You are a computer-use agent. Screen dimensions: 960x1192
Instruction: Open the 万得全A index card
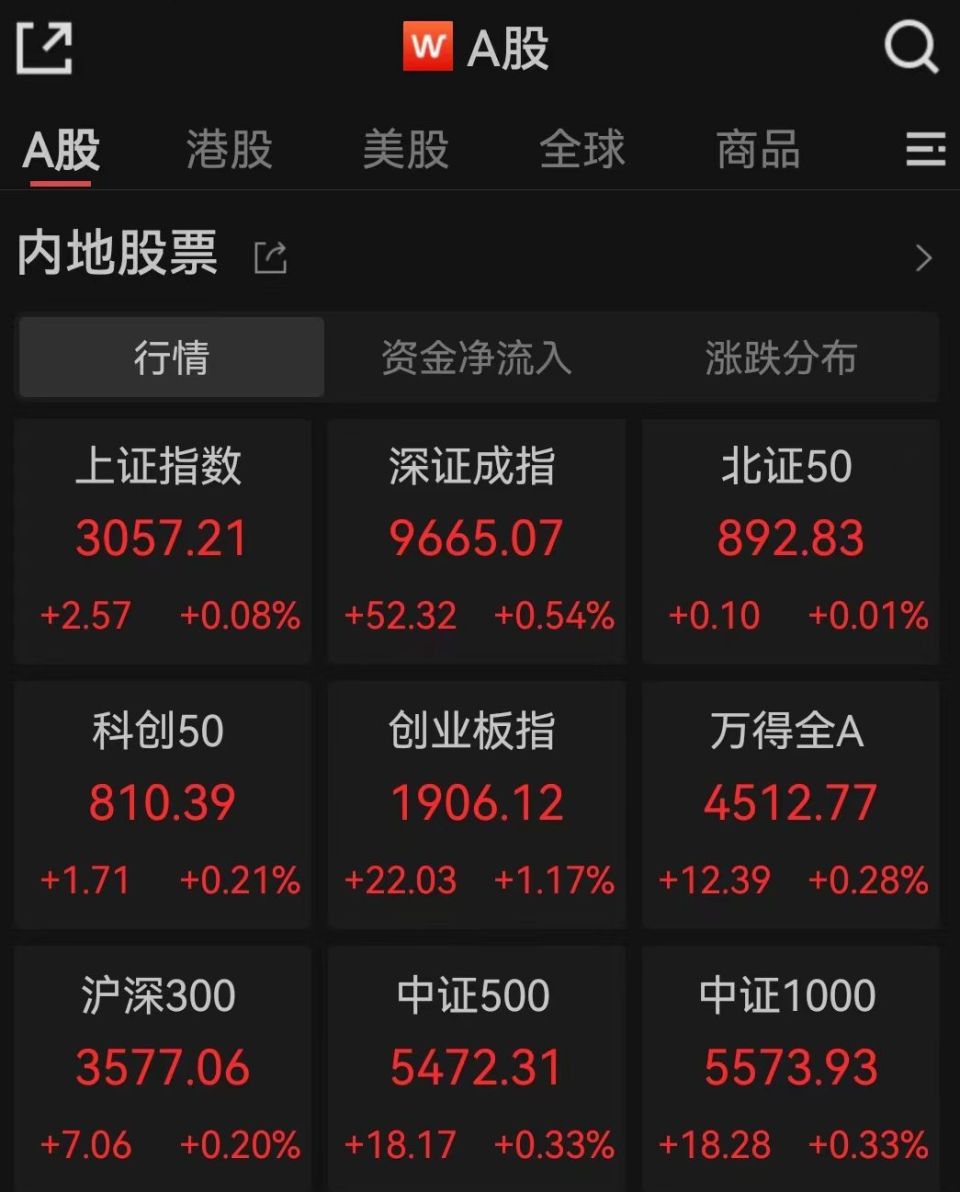click(x=791, y=805)
